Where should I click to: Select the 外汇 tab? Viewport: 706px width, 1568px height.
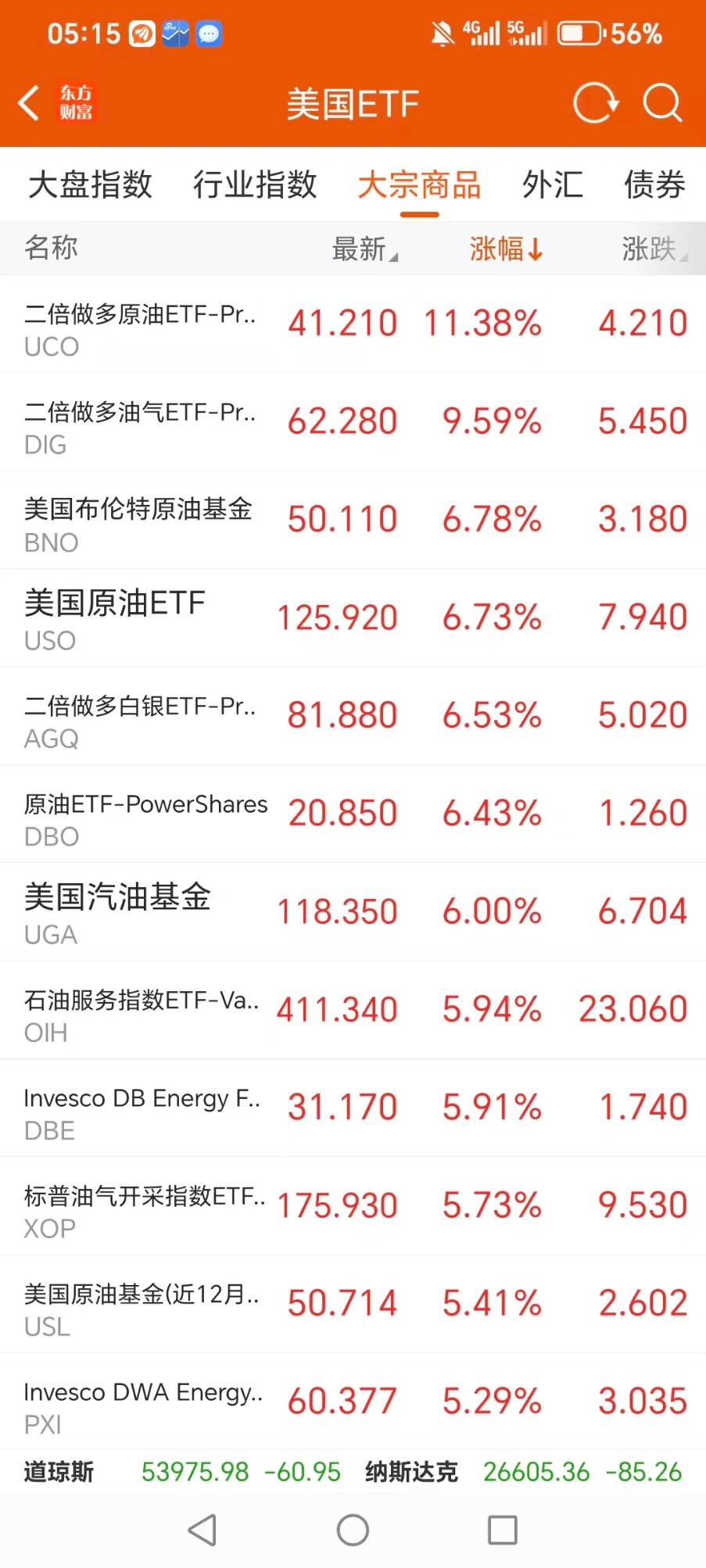click(553, 185)
